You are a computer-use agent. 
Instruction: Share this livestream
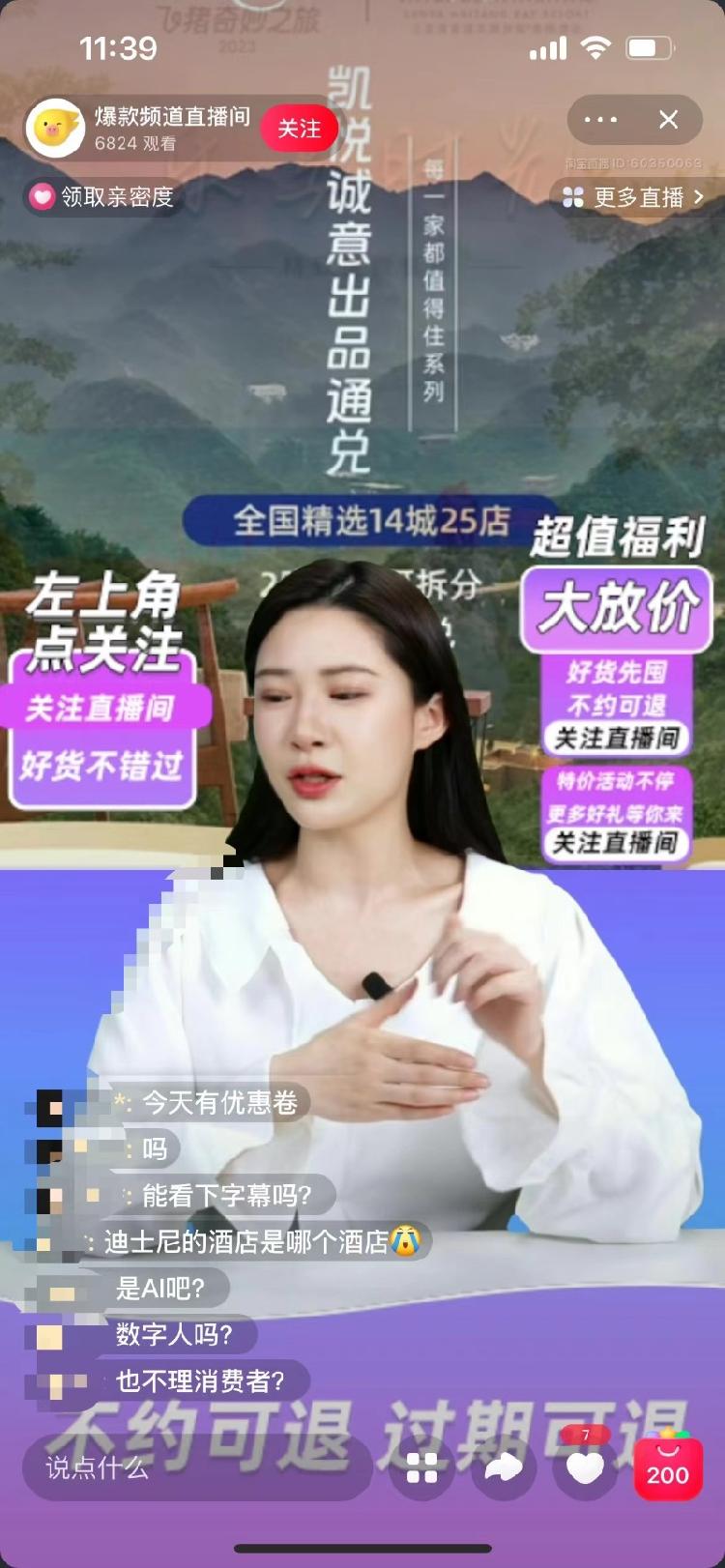coord(504,1467)
